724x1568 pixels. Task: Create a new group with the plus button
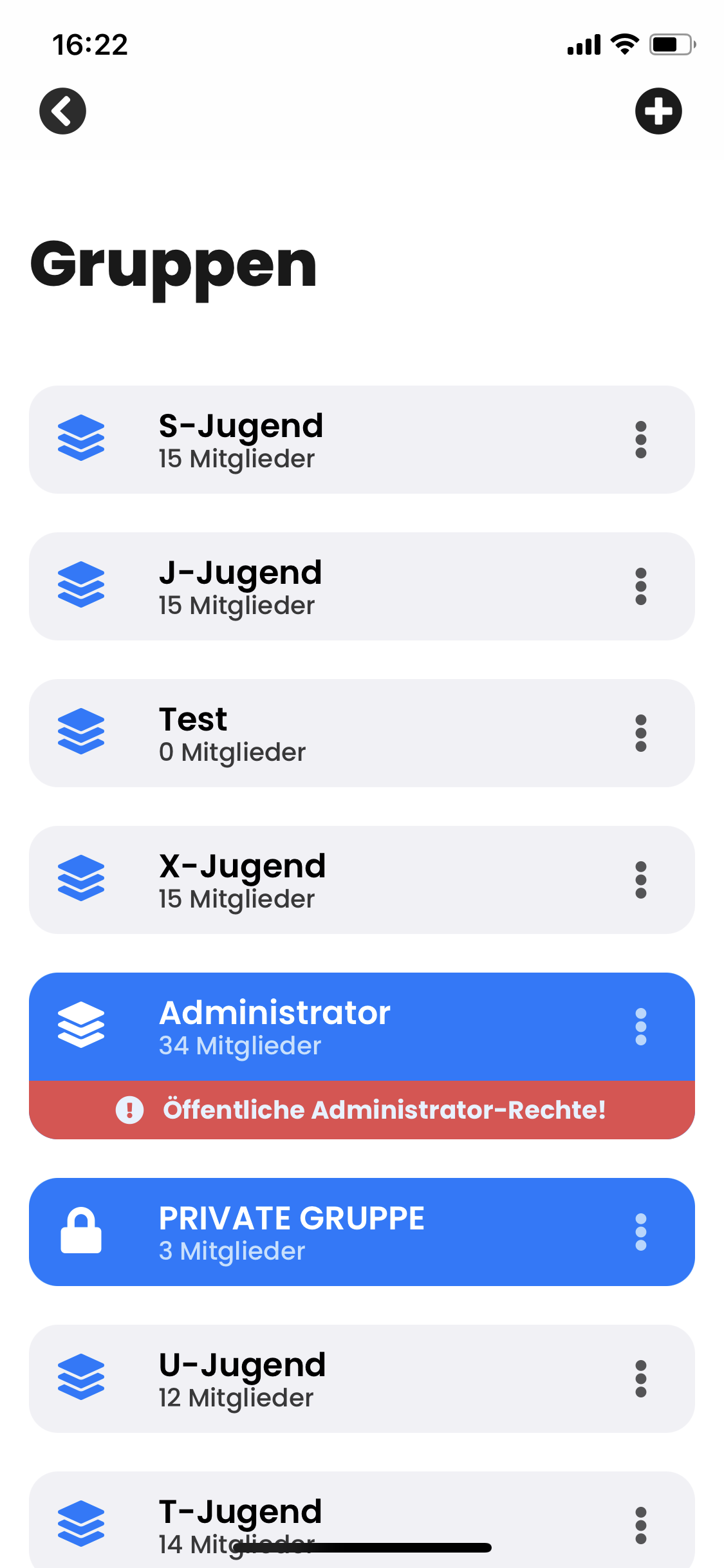659,111
